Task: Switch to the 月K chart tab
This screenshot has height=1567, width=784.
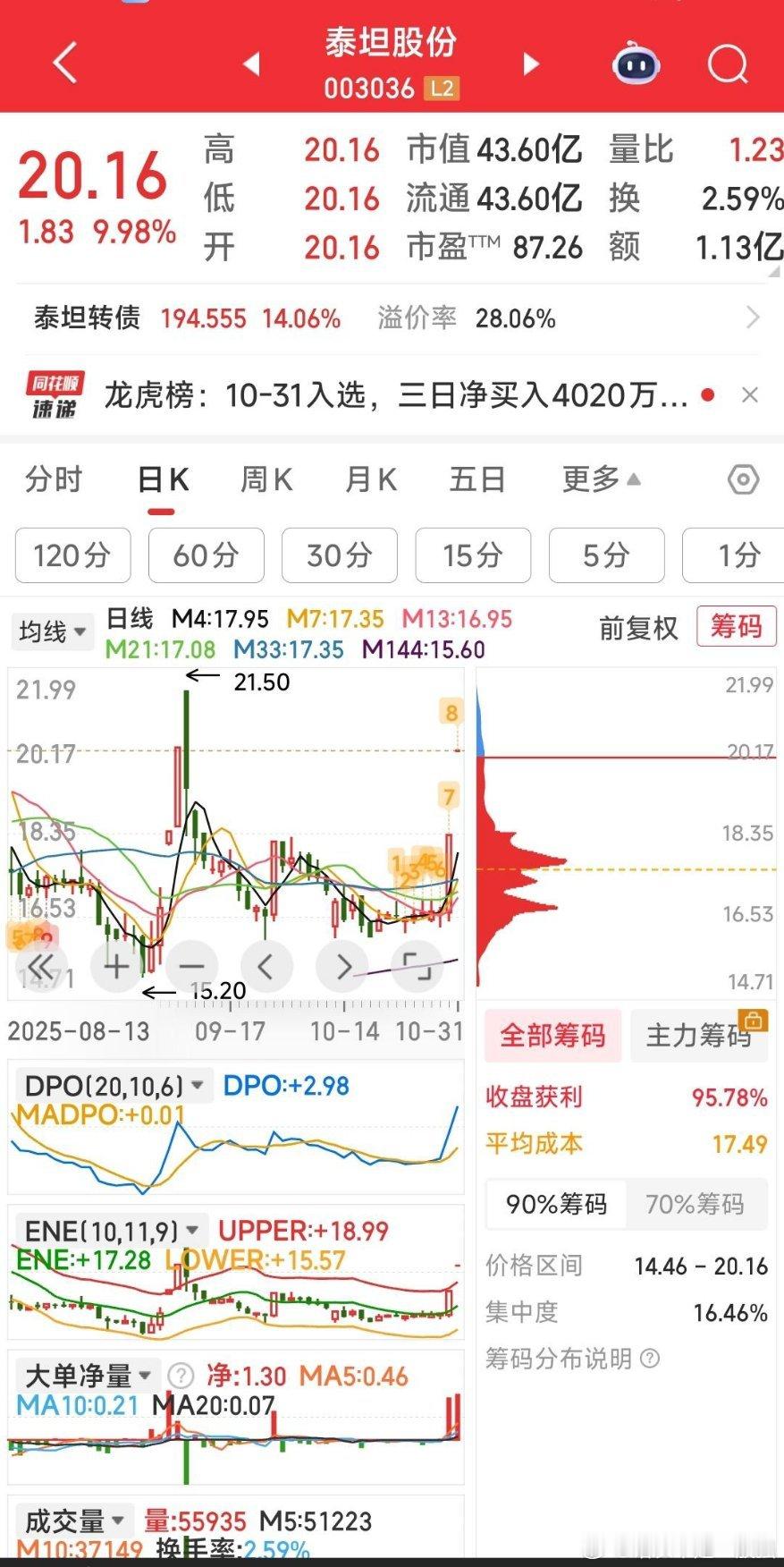Action: click(371, 479)
